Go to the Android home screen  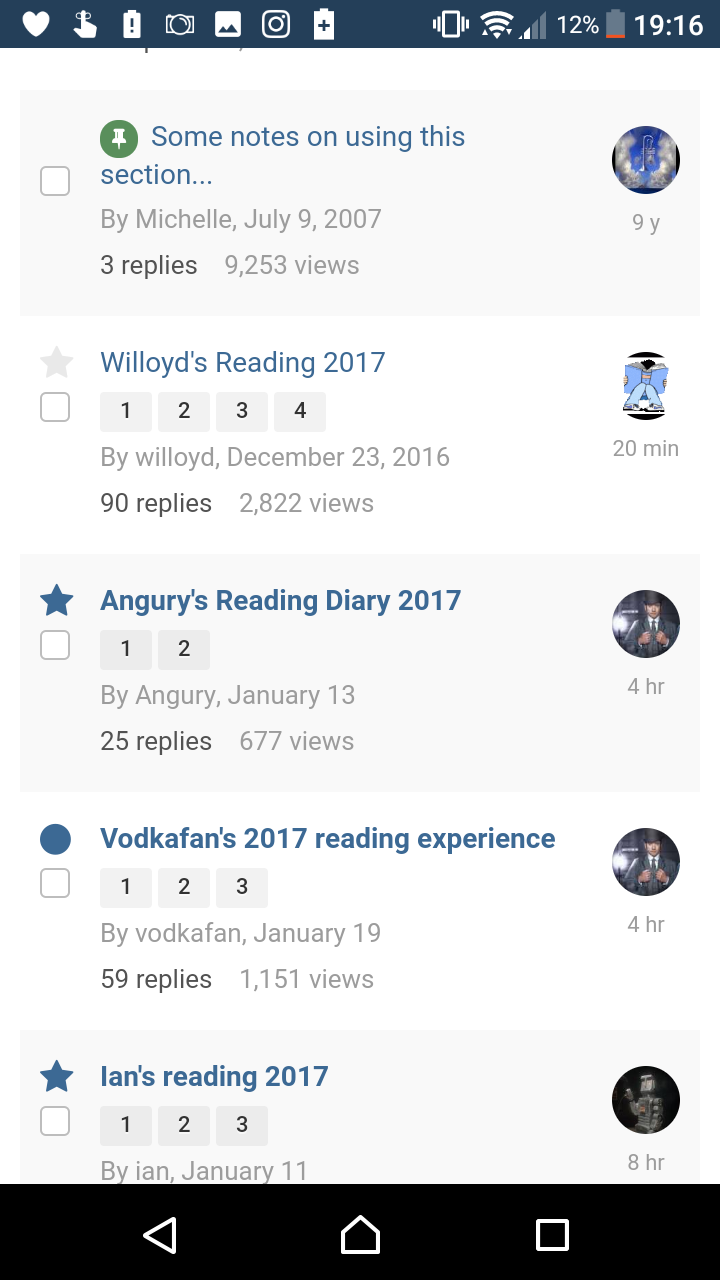click(x=360, y=1234)
